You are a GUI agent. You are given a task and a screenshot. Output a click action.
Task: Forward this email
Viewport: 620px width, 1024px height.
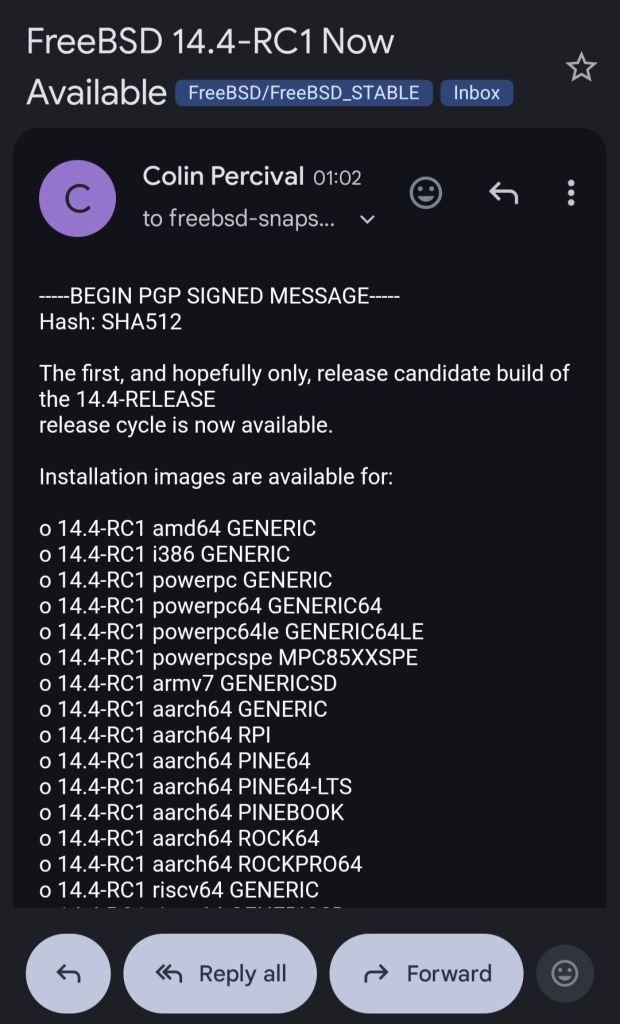[x=427, y=973]
